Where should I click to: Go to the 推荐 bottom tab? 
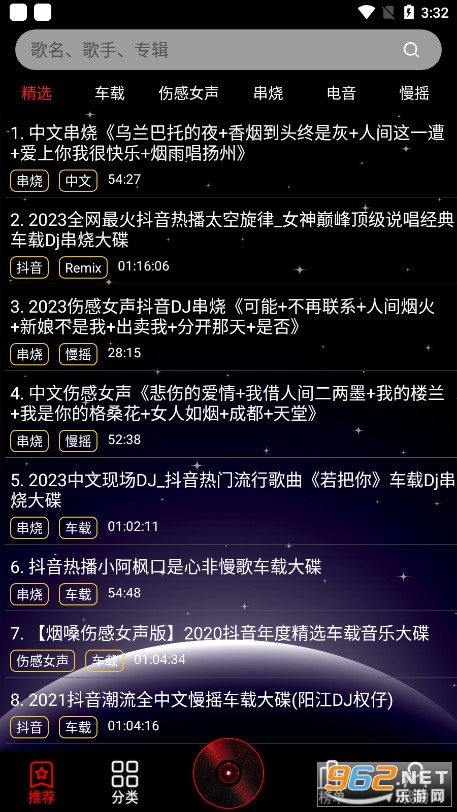tap(41, 782)
